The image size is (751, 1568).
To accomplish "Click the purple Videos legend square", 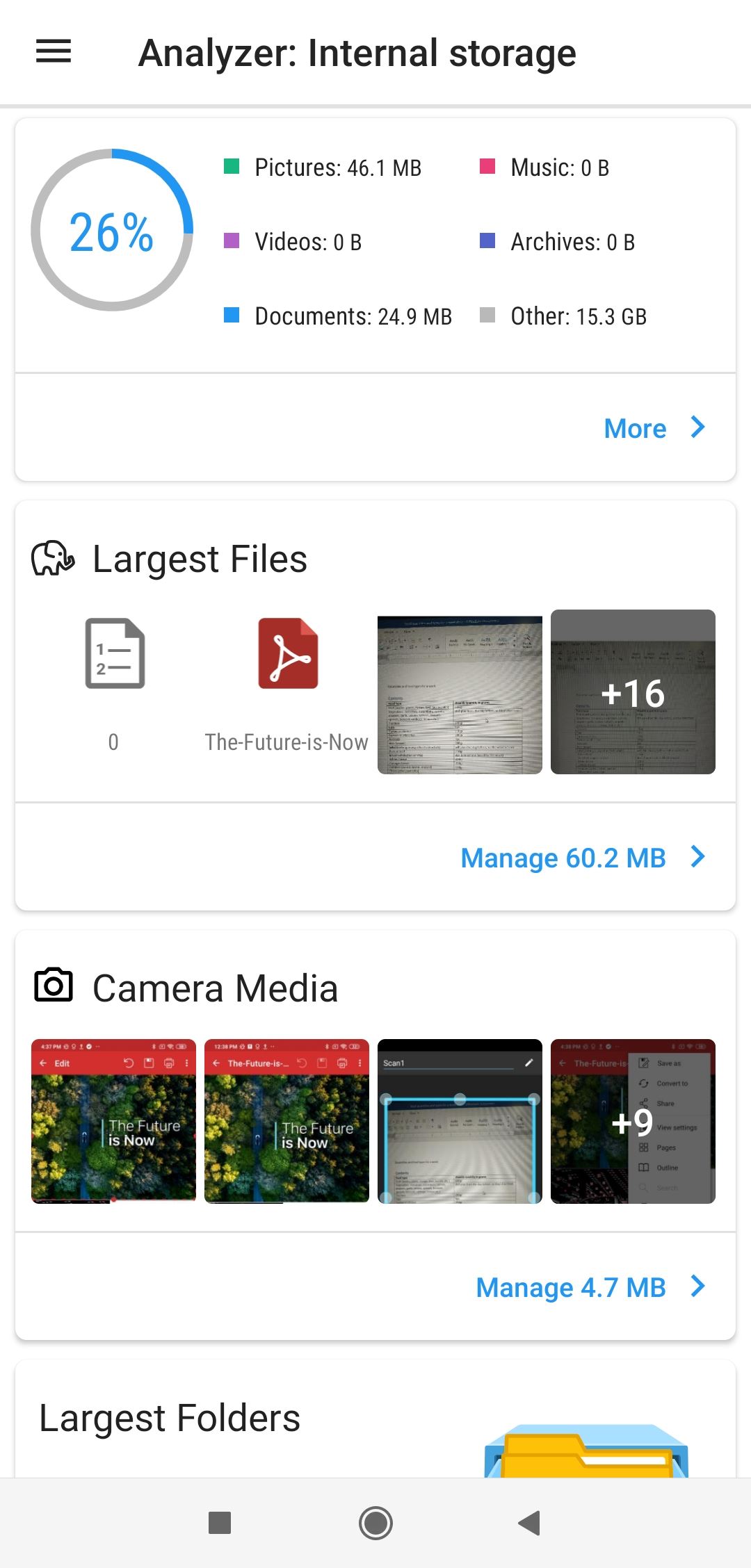I will (x=231, y=241).
